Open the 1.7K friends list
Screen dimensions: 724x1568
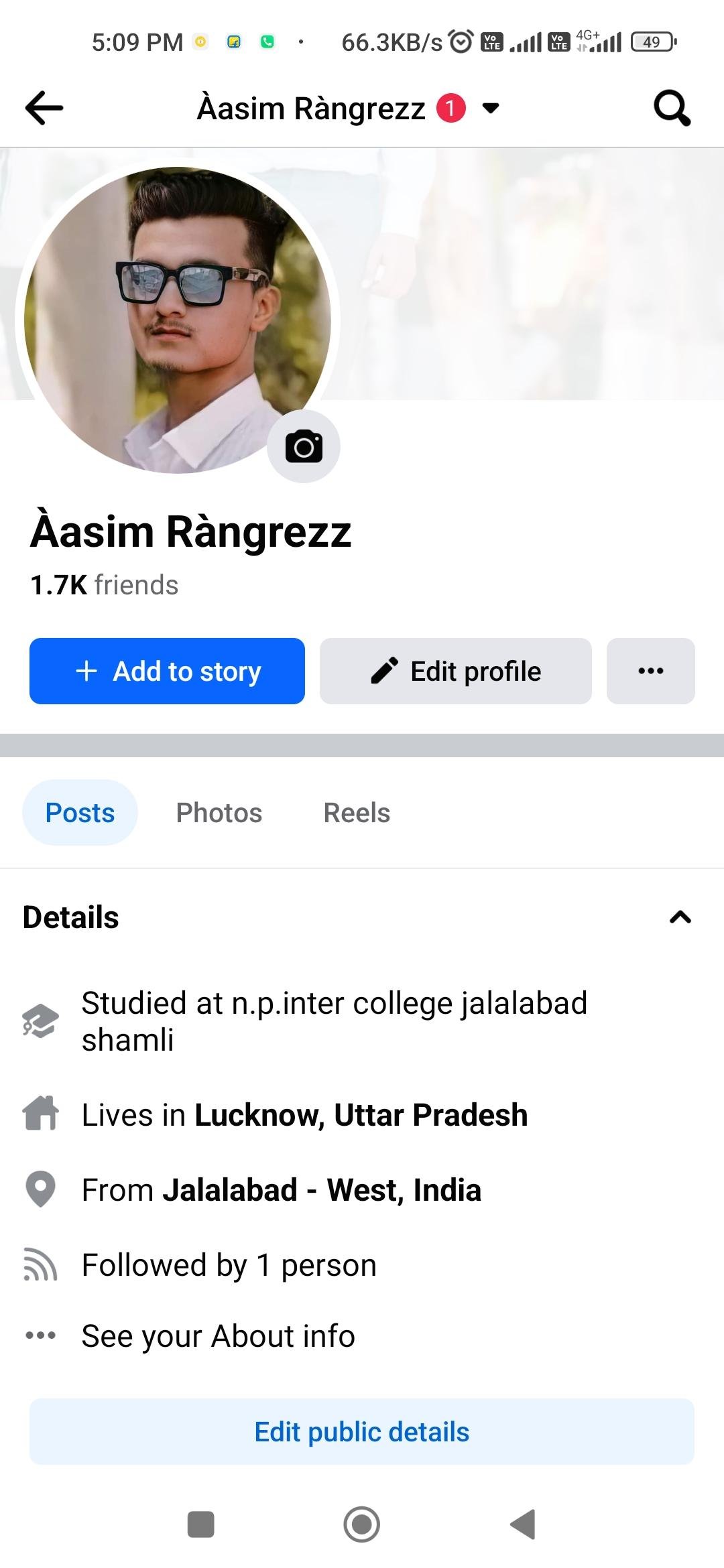[x=105, y=585]
